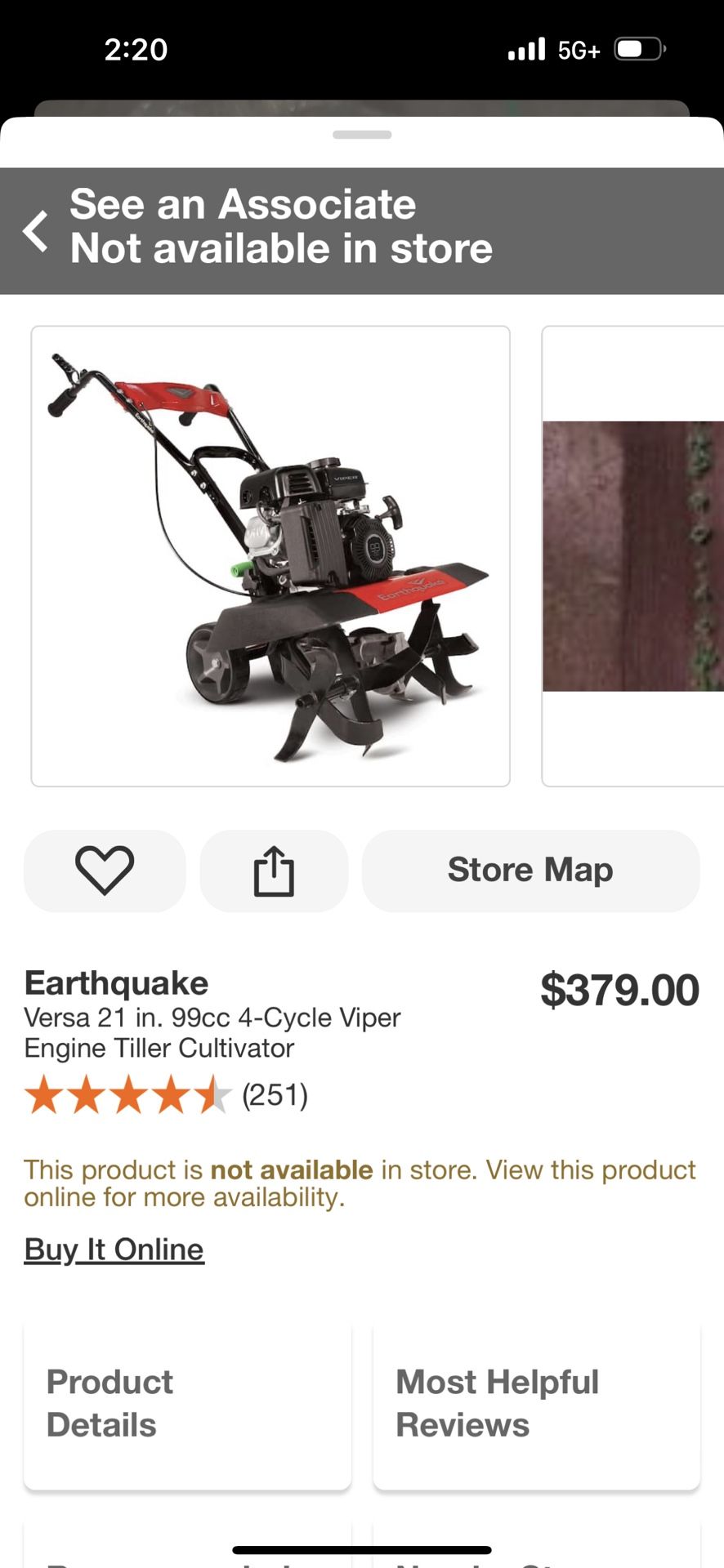Open the Store Map
Image resolution: width=724 pixels, height=1568 pixels.
[x=530, y=871]
